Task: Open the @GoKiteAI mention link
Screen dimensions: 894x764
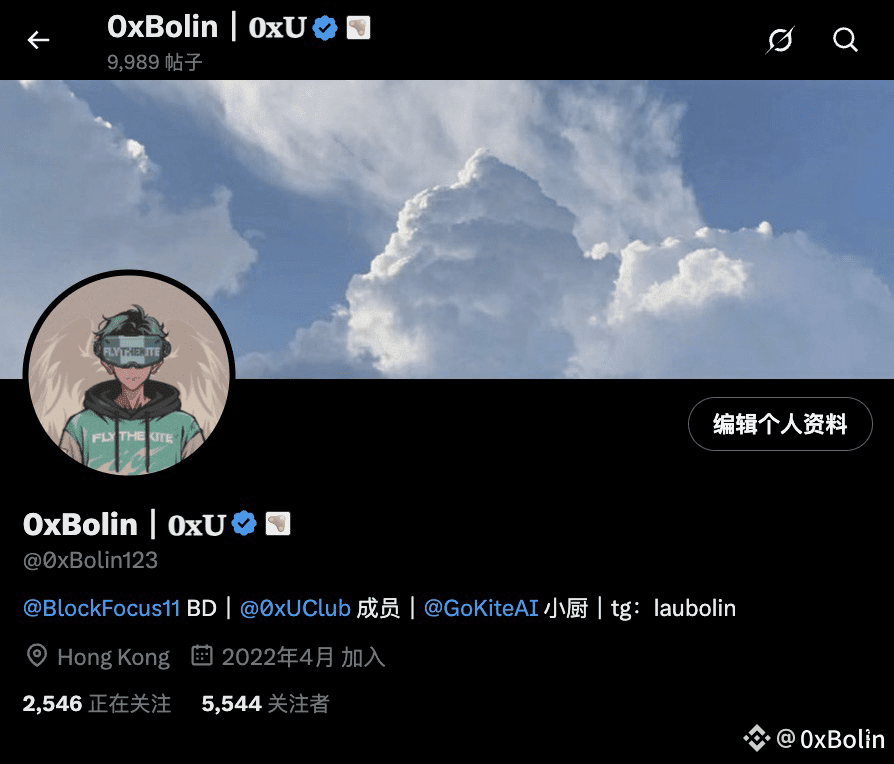Action: 481,608
